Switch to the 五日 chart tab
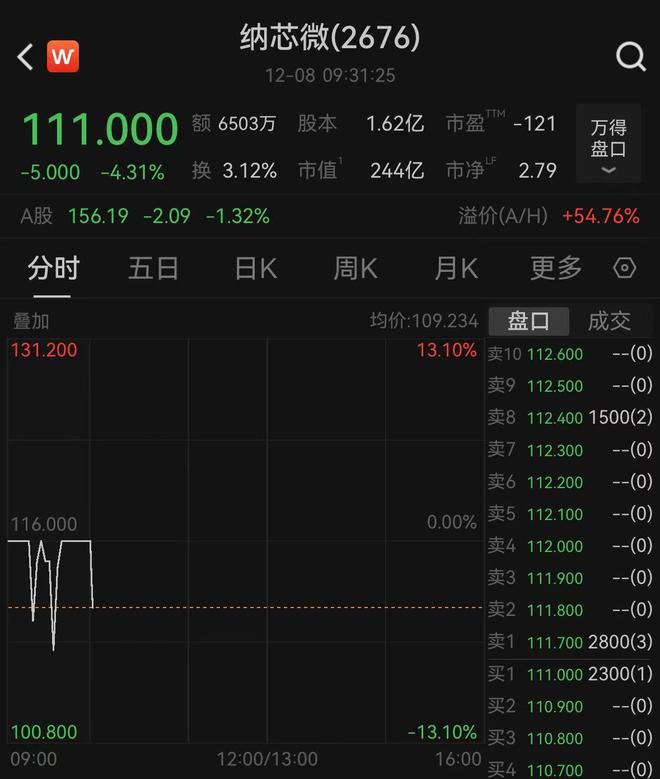The image size is (660, 779). coord(153,268)
